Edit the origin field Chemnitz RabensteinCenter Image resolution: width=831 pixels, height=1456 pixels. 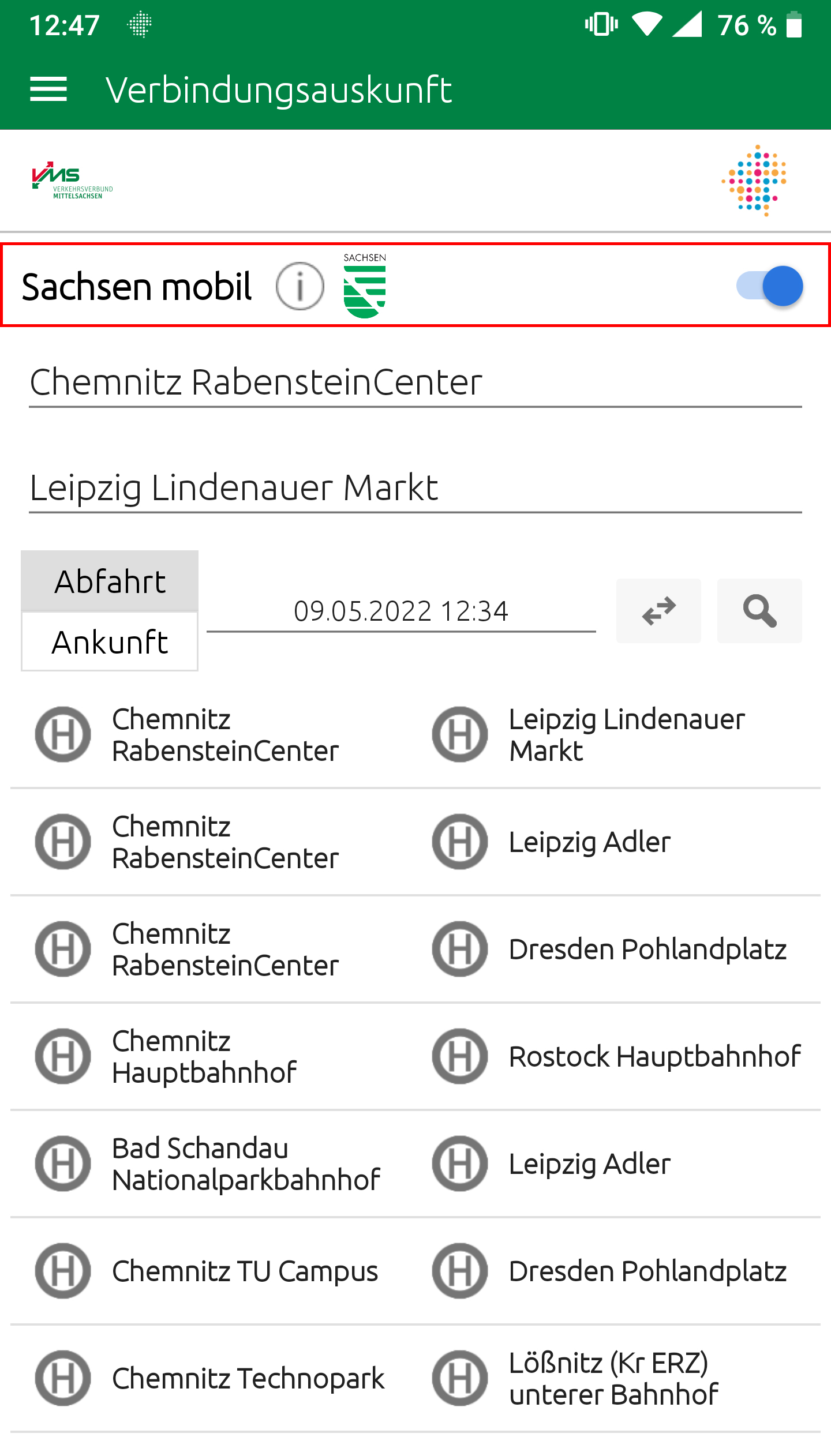coord(415,382)
